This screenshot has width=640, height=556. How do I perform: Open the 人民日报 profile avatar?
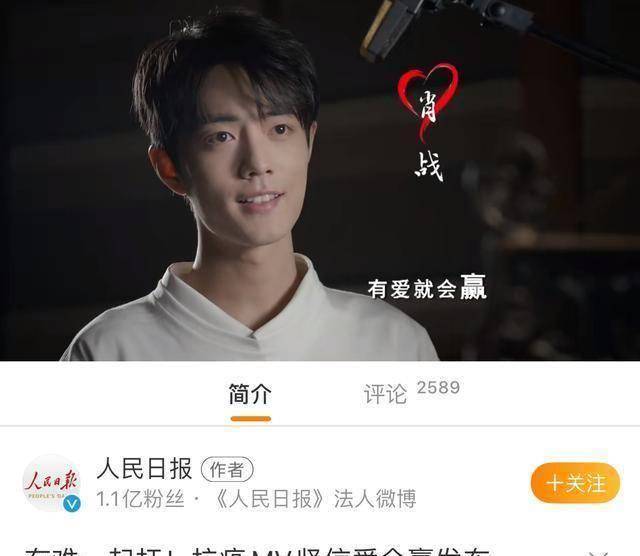[x=52, y=483]
